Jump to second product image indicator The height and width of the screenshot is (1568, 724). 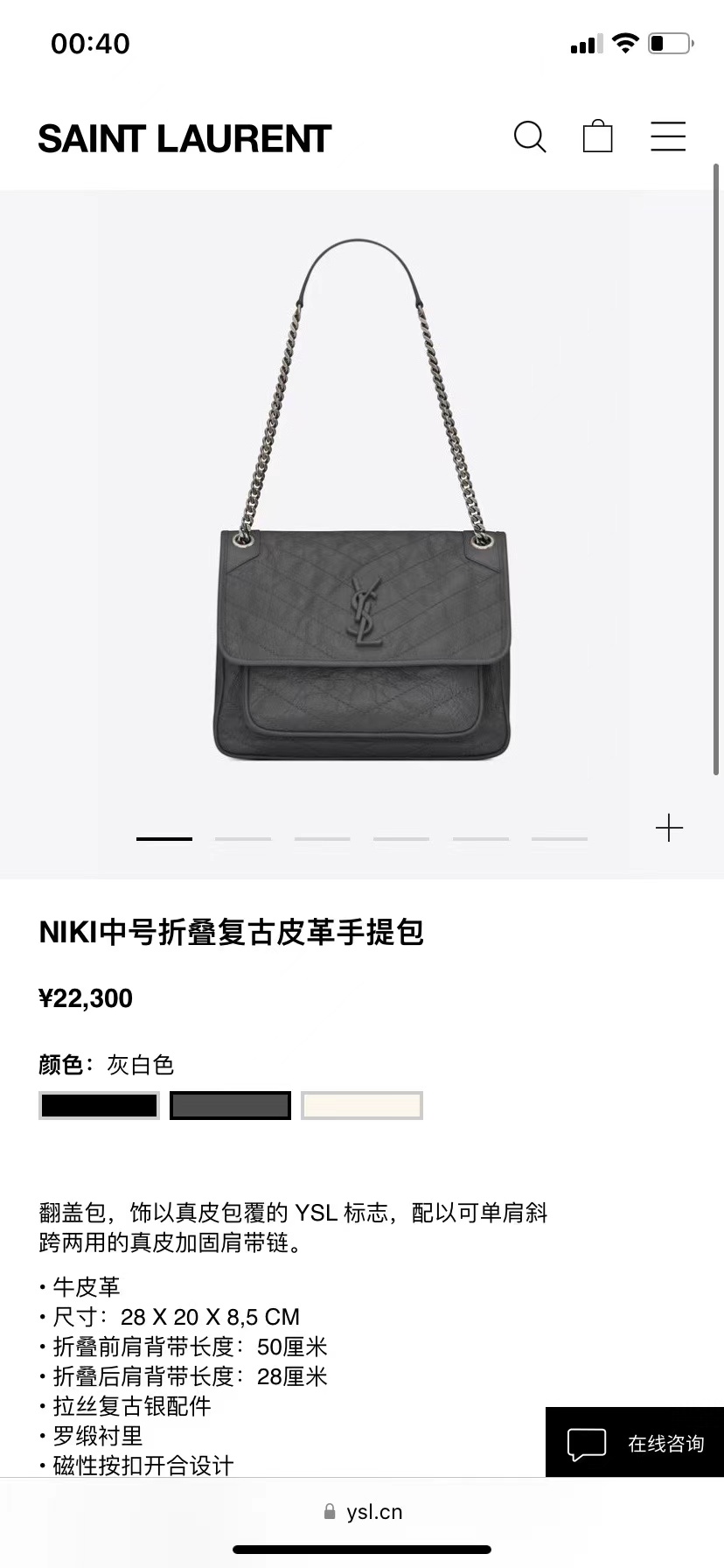[x=243, y=838]
